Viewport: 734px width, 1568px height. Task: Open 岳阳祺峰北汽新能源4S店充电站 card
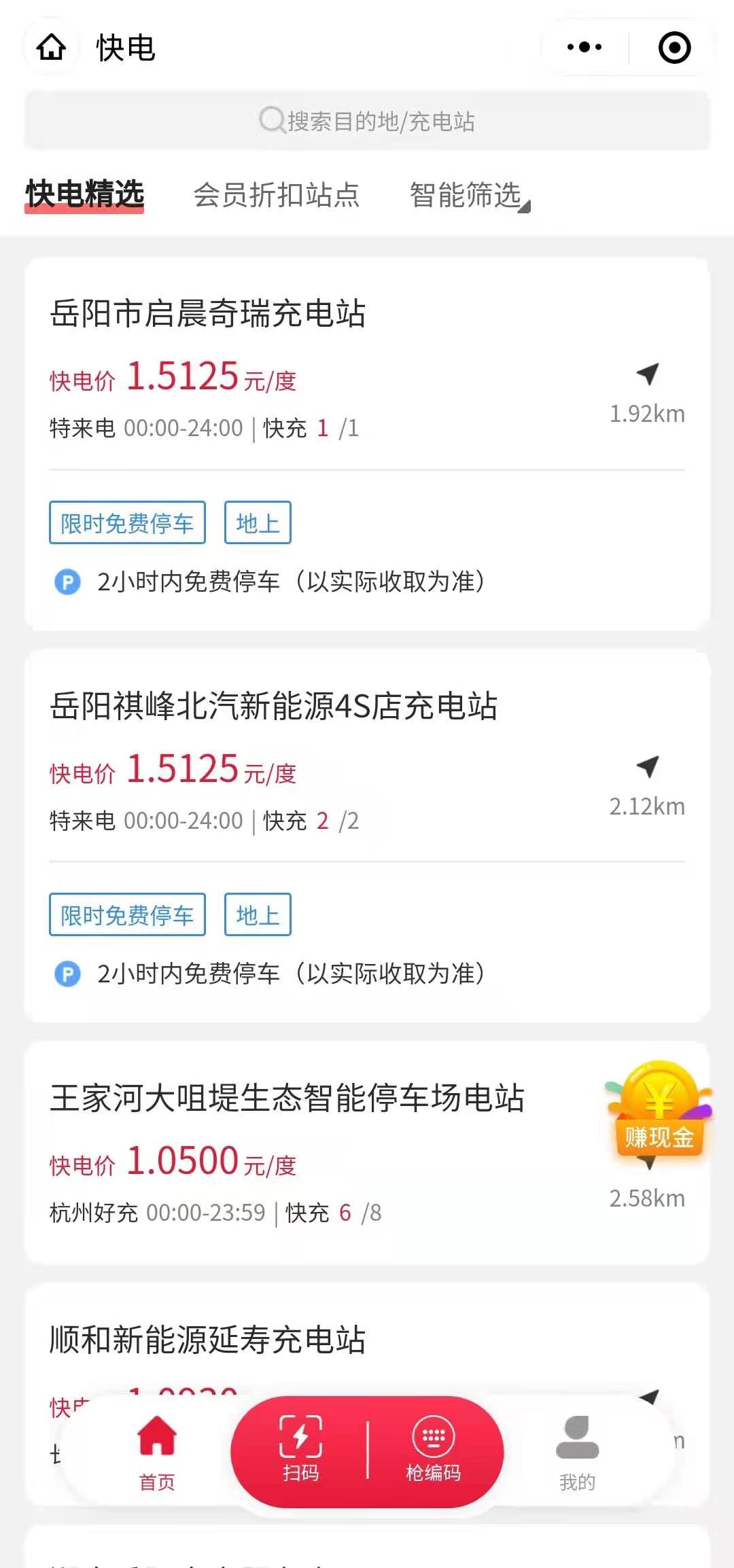coord(367,836)
